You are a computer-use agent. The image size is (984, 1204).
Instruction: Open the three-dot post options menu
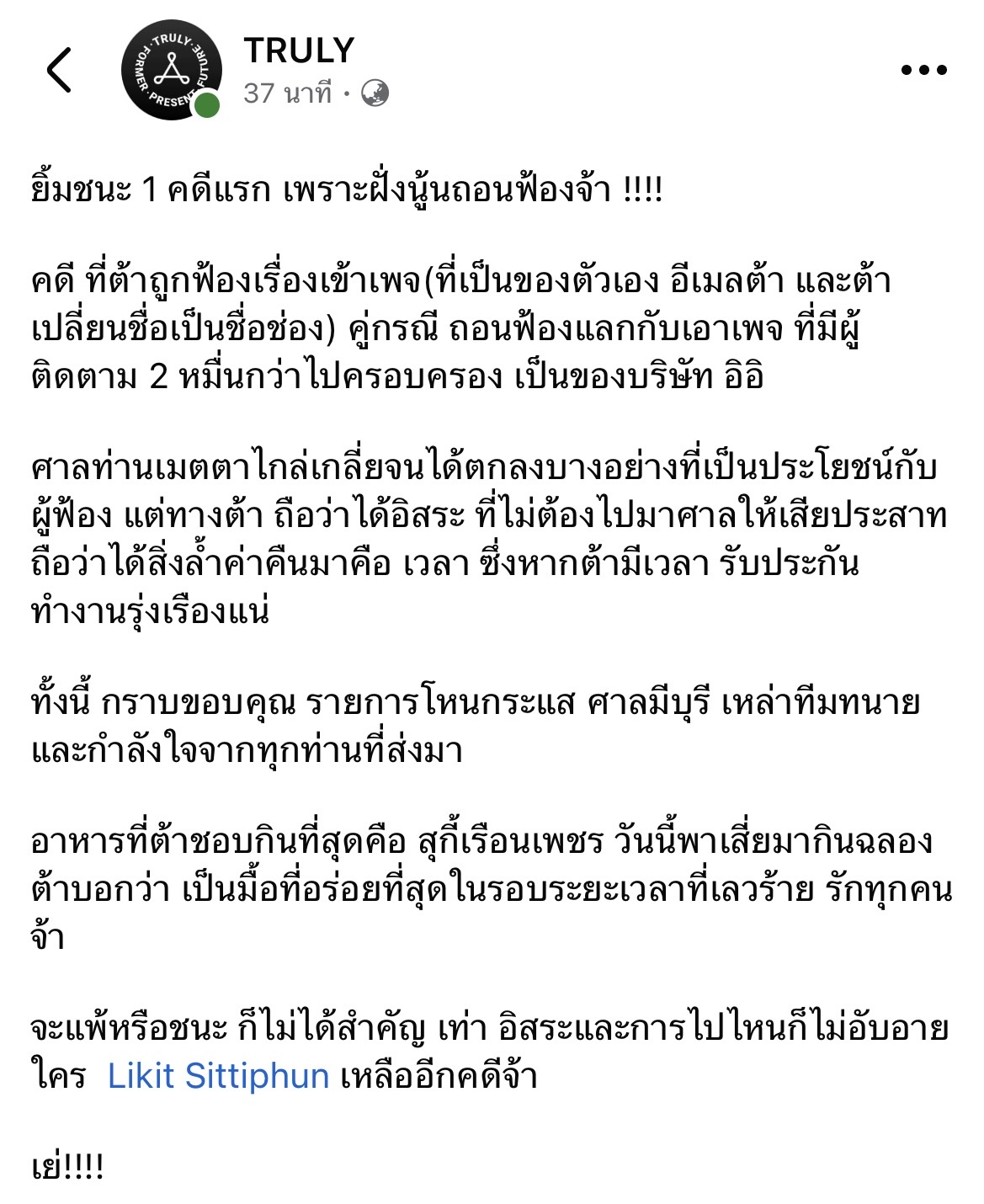(923, 70)
